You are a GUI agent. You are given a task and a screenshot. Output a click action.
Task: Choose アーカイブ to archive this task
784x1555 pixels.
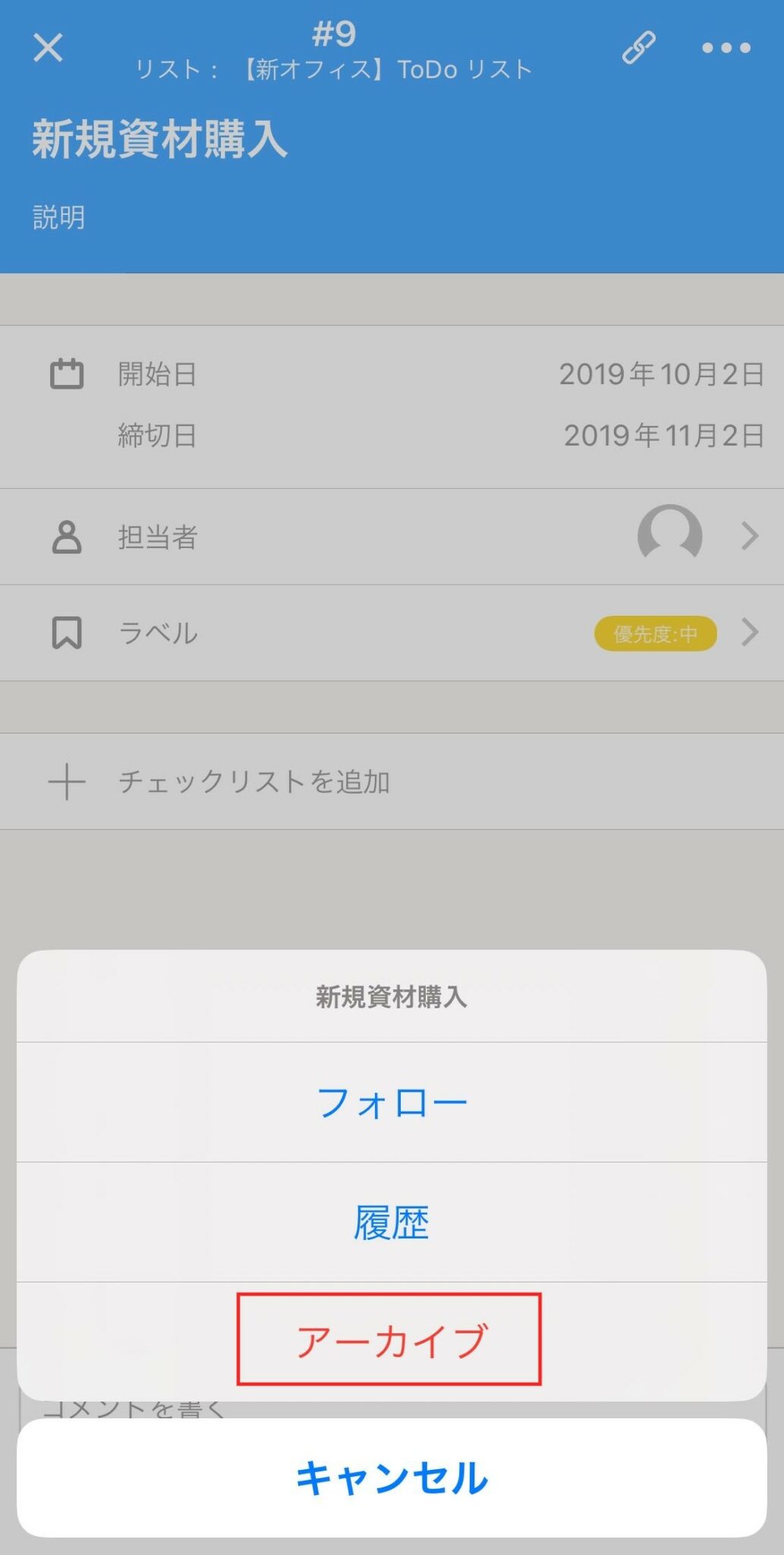[390, 1340]
